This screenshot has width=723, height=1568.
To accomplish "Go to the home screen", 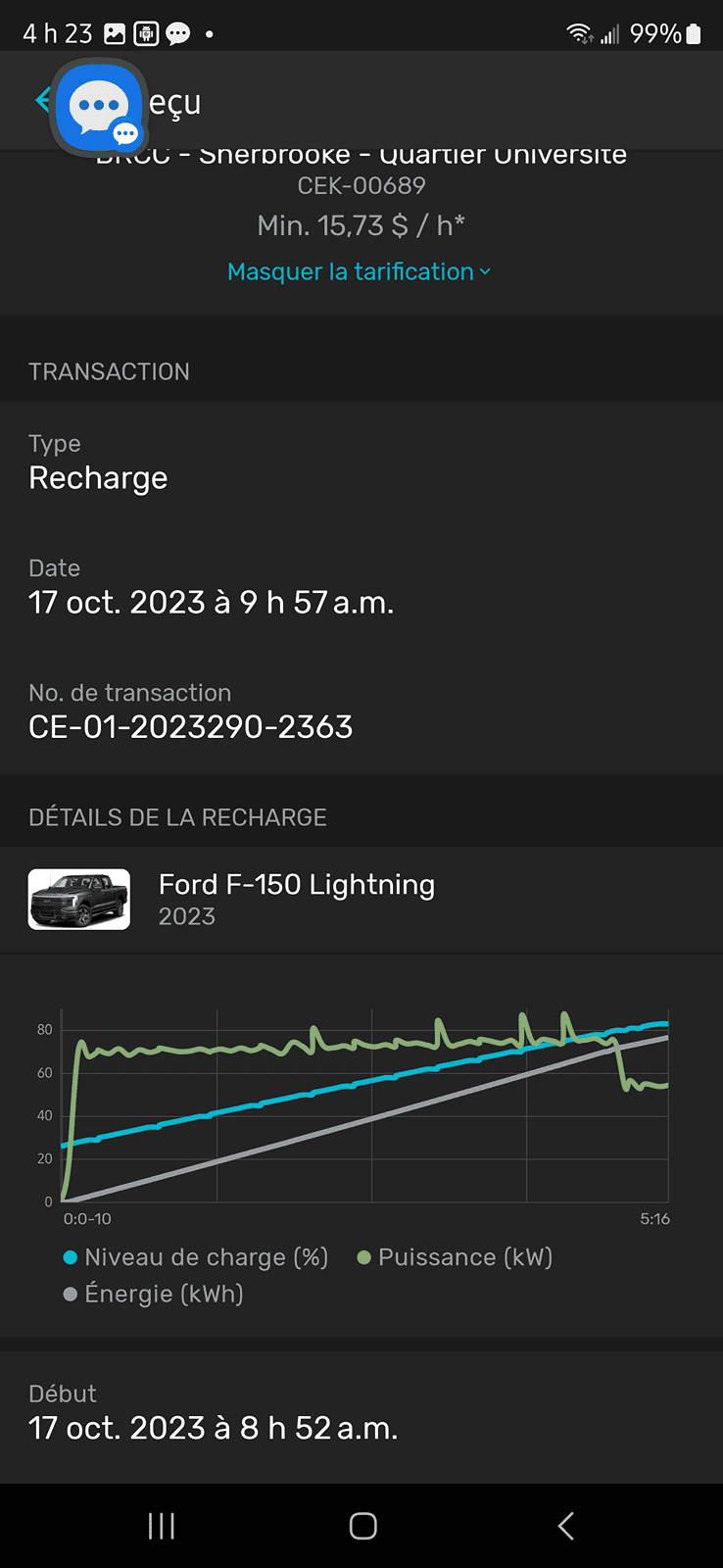I will click(x=362, y=1525).
